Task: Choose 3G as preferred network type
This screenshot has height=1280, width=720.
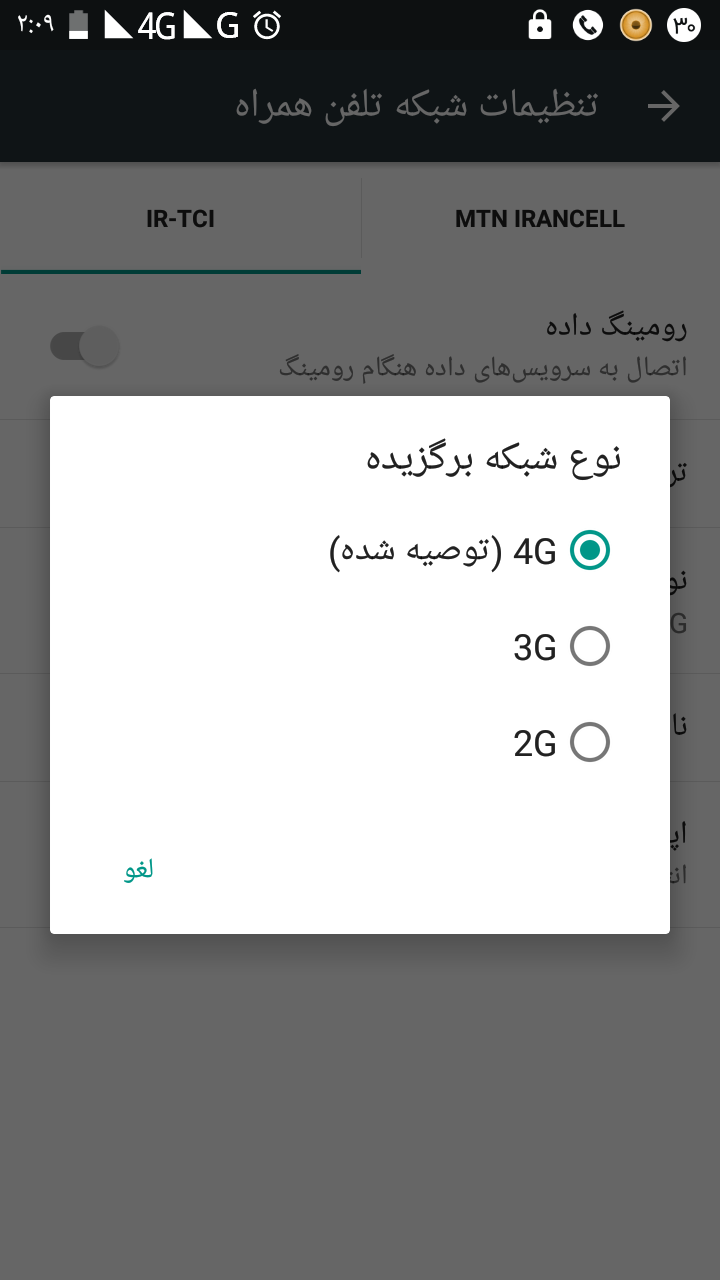Action: [589, 647]
